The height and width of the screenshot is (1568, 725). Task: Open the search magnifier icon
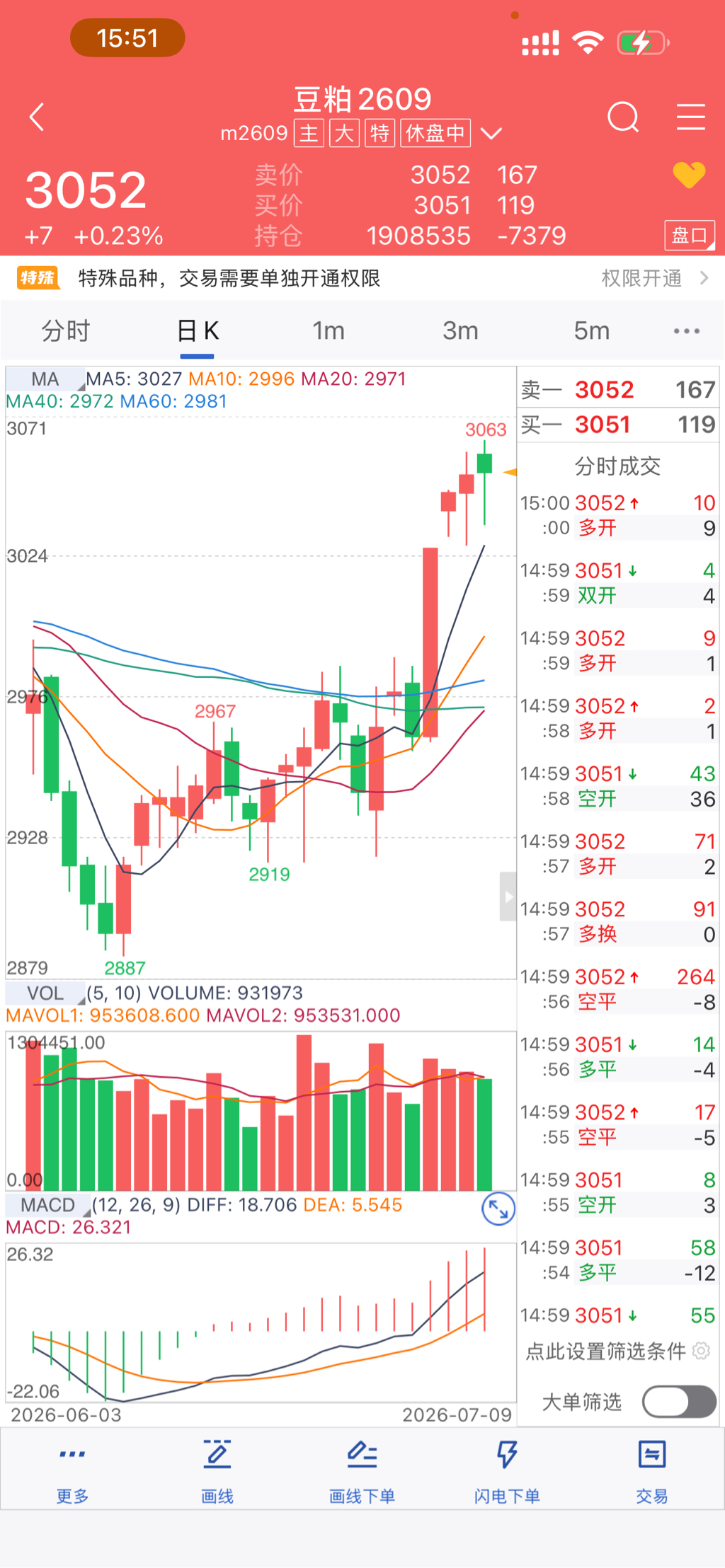(623, 117)
